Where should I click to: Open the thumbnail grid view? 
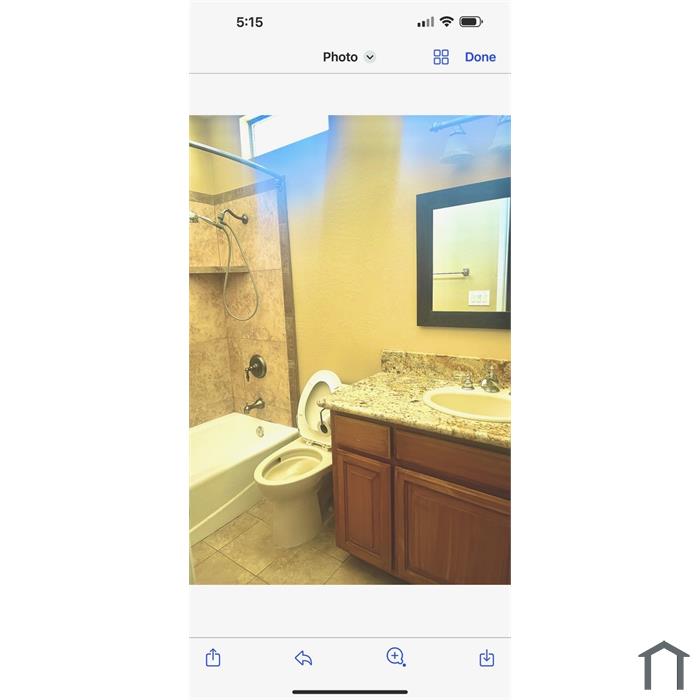441,57
